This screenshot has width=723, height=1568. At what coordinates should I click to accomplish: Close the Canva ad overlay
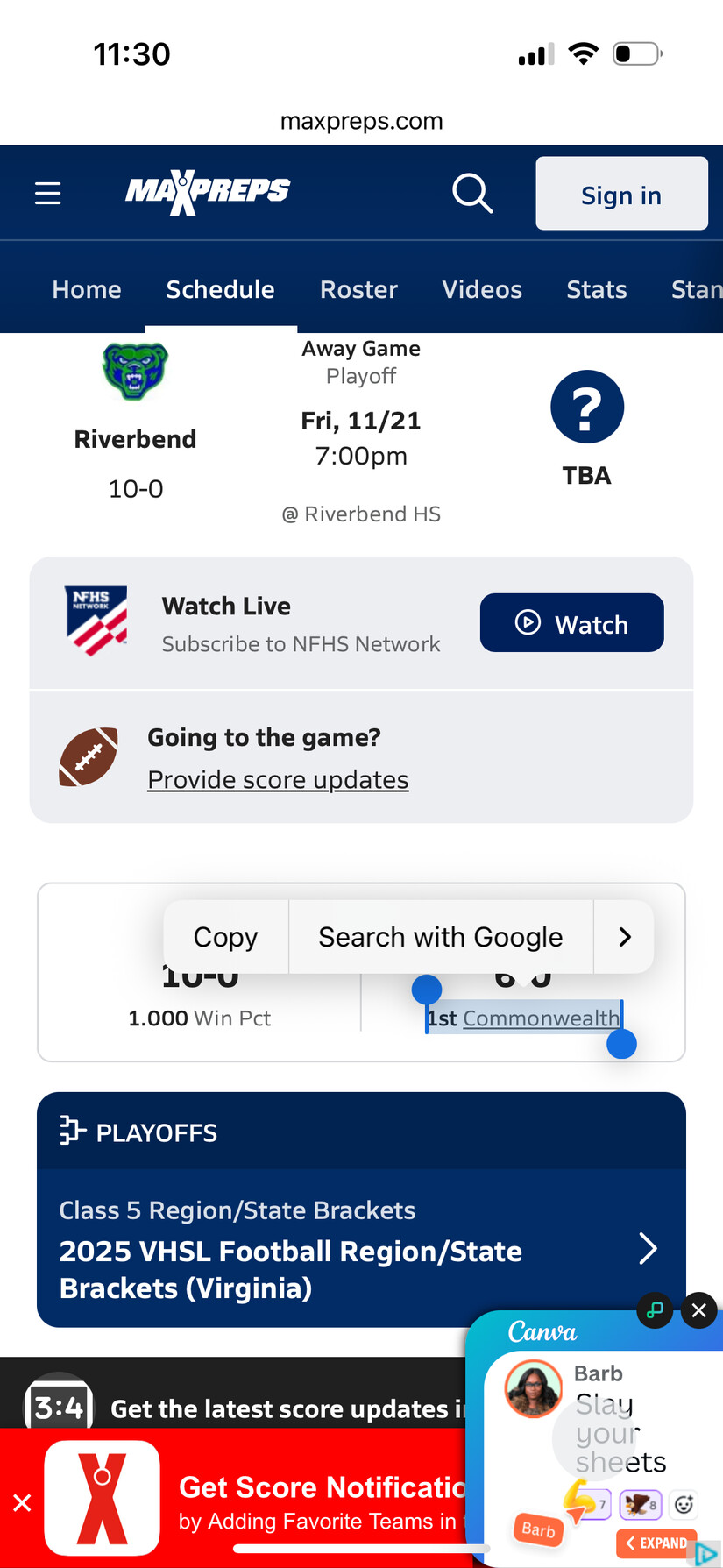(698, 1310)
